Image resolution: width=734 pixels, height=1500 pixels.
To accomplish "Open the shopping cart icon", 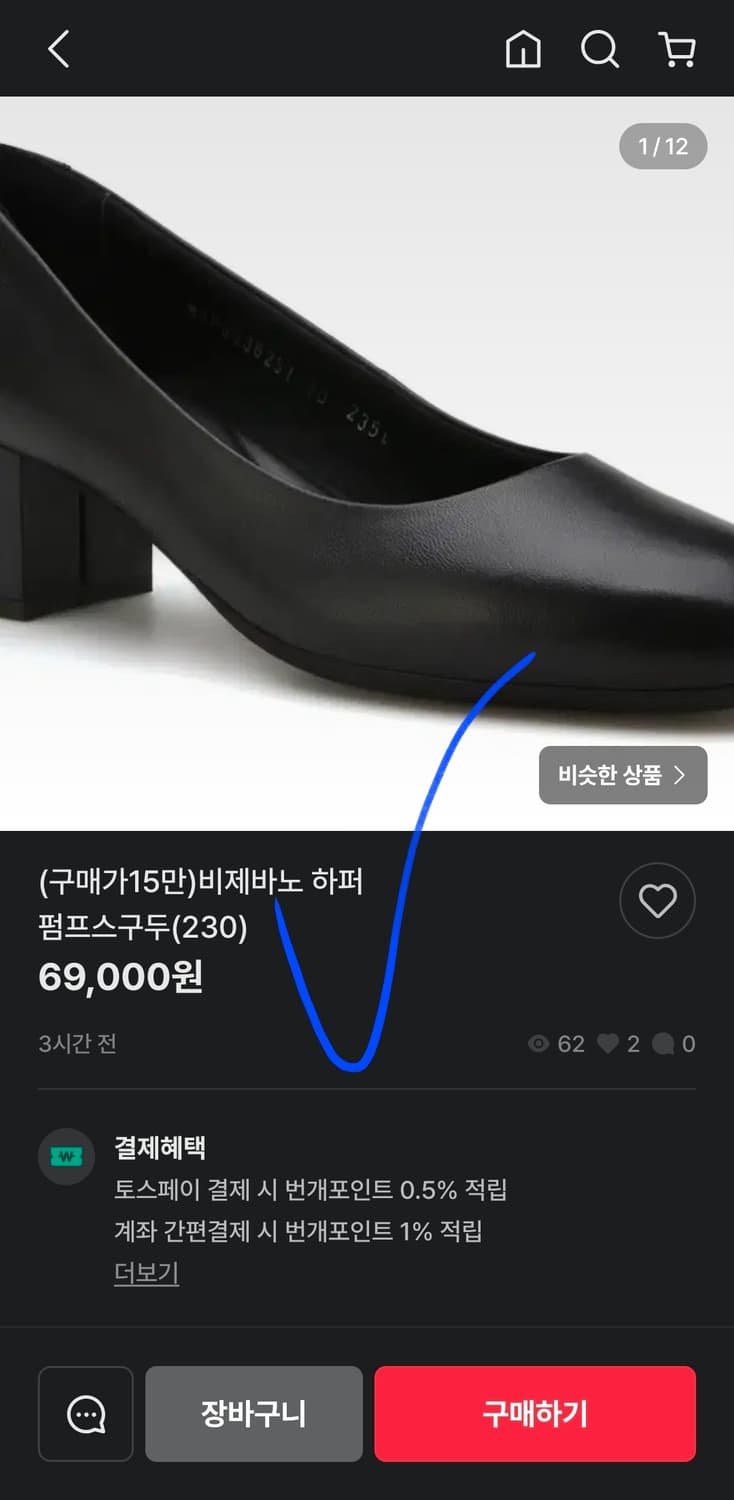I will tap(677, 49).
